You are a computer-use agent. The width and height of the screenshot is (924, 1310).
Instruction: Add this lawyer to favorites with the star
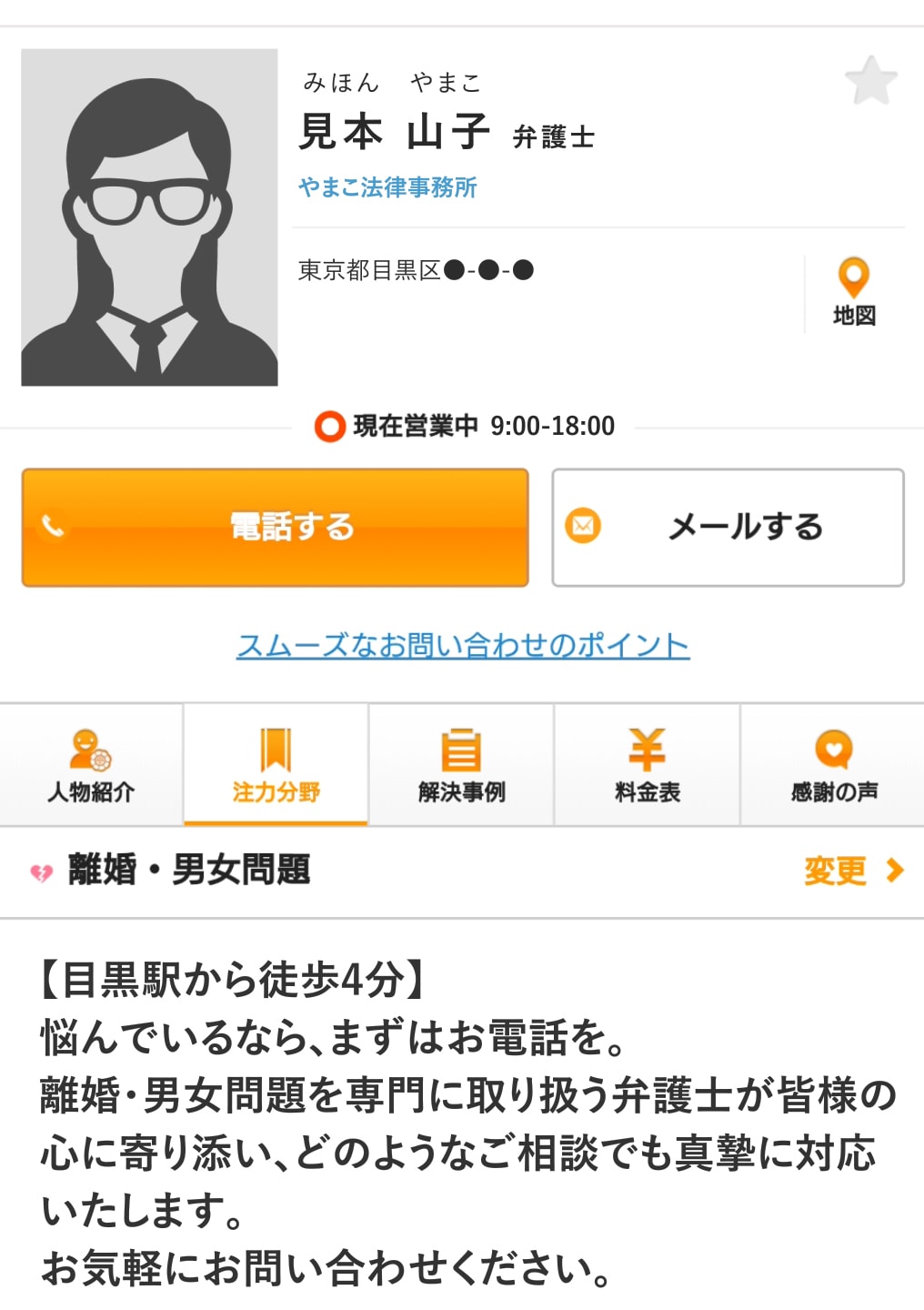870,81
